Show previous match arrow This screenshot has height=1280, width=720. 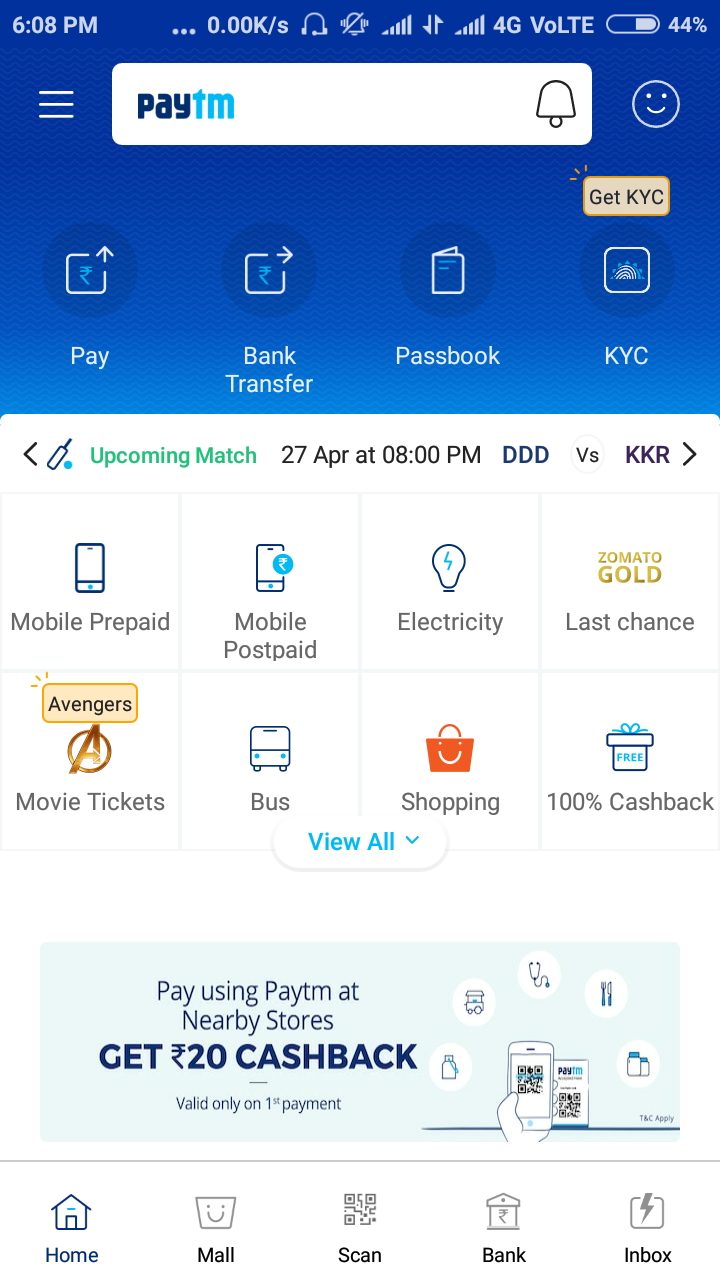pos(30,455)
